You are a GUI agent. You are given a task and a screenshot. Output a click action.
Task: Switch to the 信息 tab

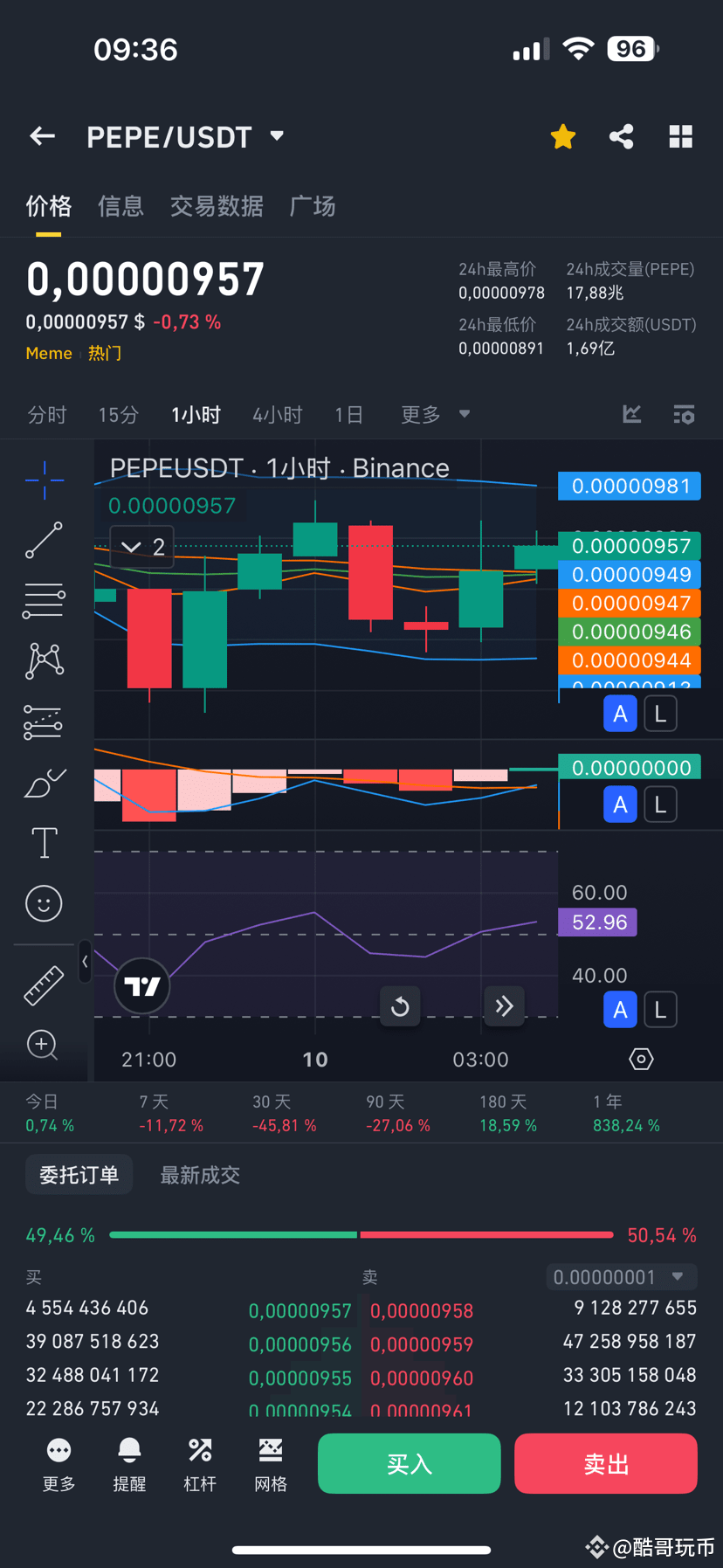pos(120,206)
